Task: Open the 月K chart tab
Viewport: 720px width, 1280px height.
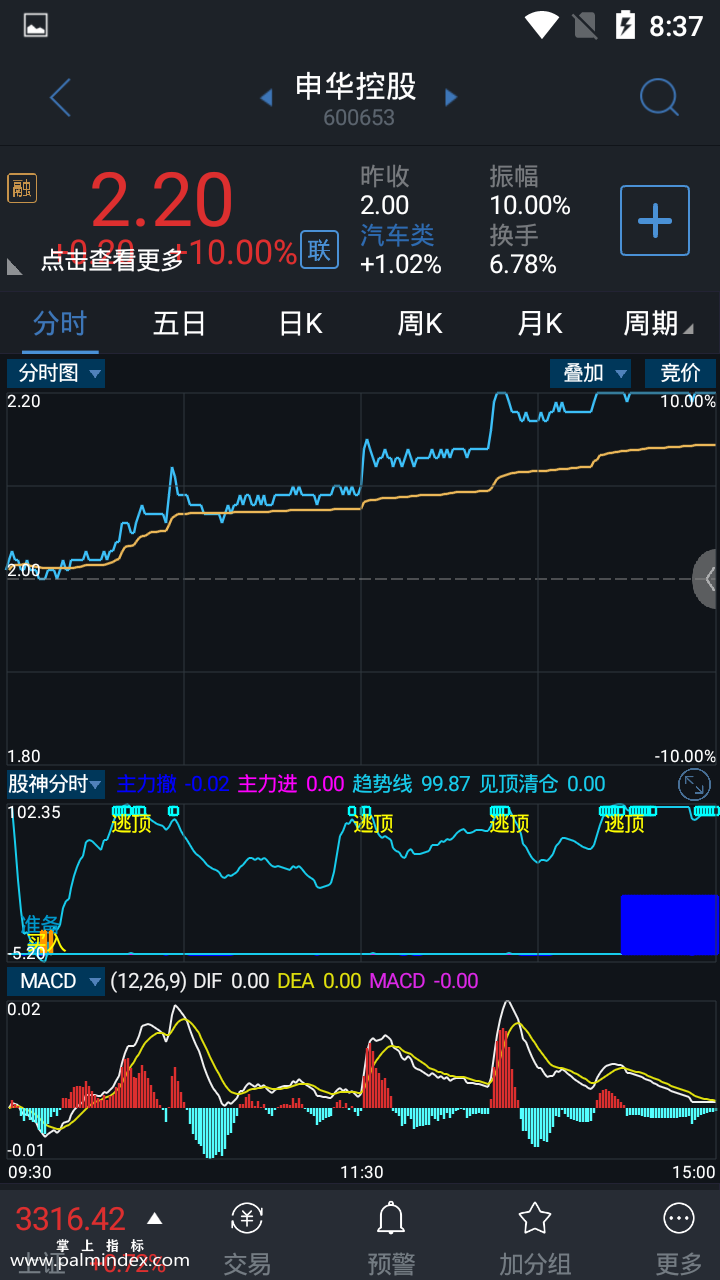Action: (540, 324)
